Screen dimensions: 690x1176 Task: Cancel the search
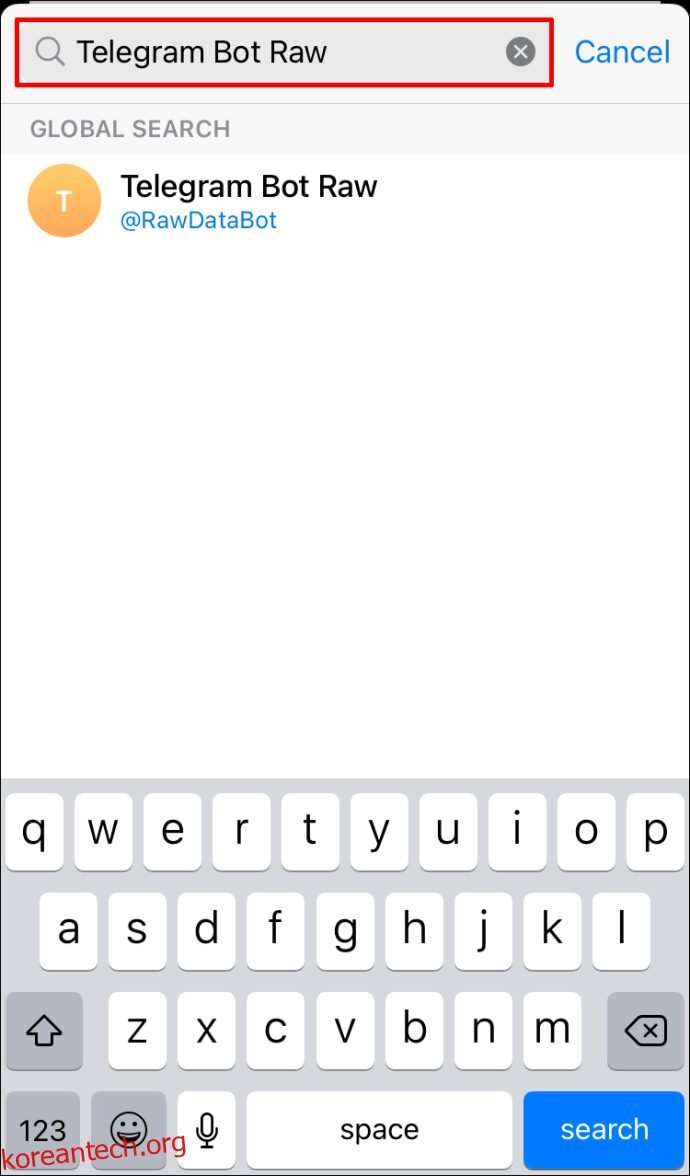point(622,52)
